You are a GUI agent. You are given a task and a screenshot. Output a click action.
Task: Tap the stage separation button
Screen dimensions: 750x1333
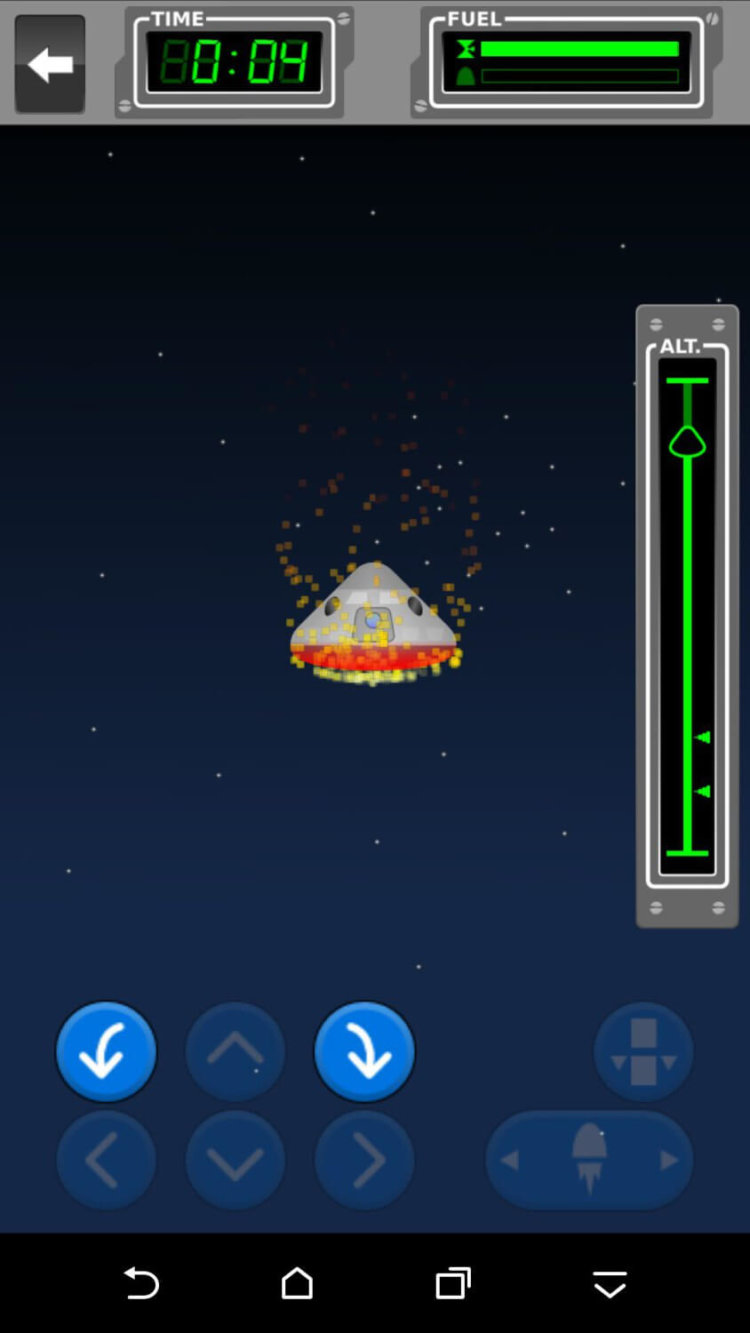[x=643, y=1052]
